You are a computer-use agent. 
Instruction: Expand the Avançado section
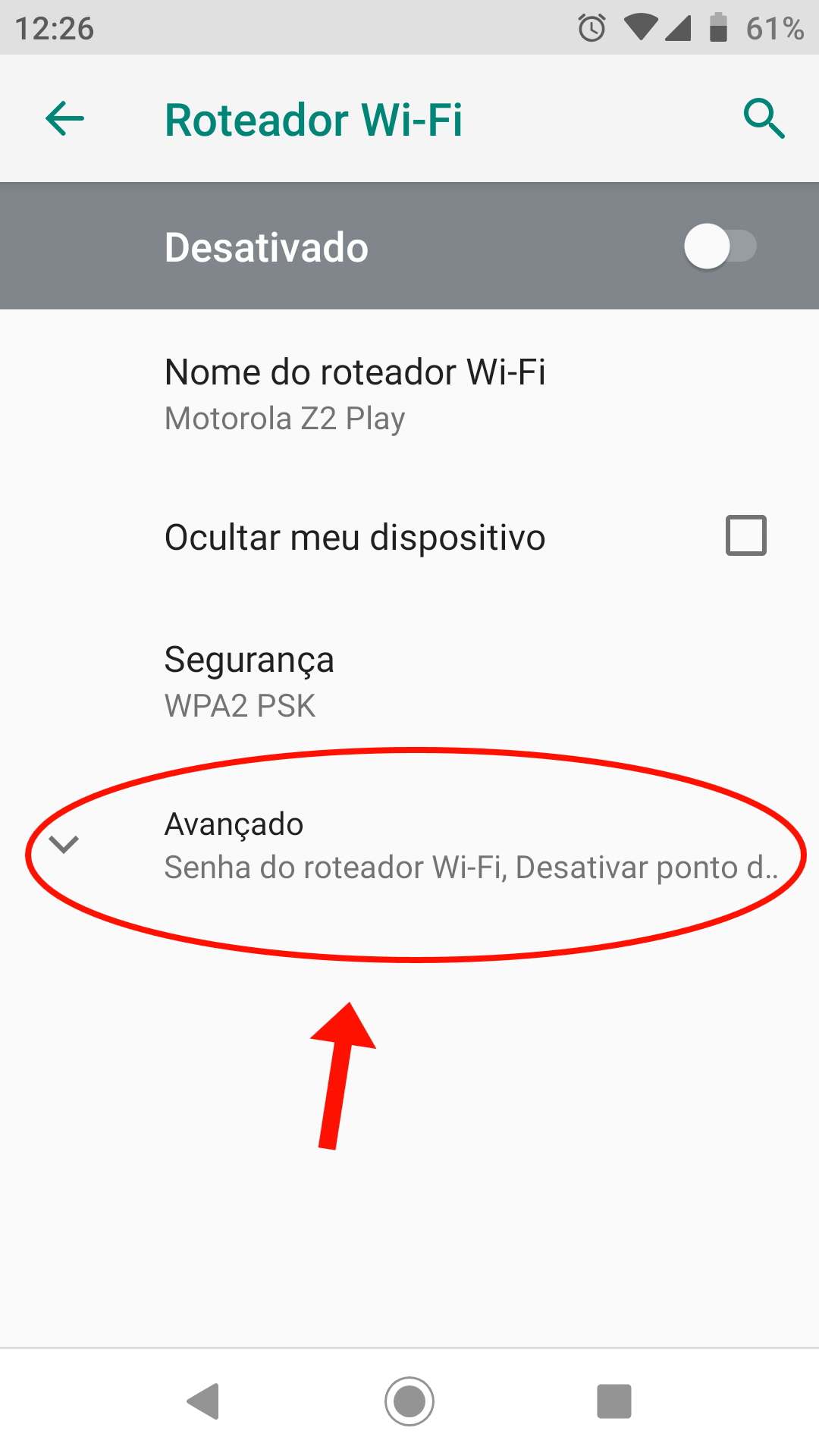[409, 845]
